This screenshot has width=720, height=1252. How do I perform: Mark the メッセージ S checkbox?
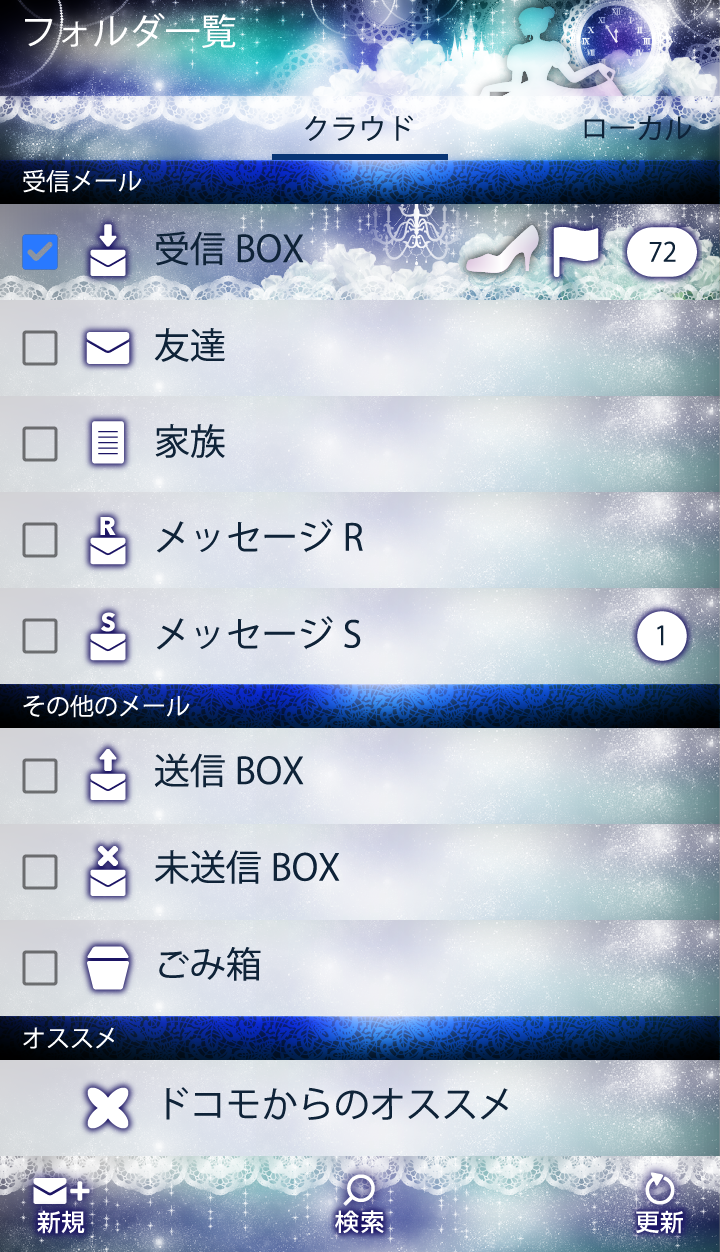[40, 636]
